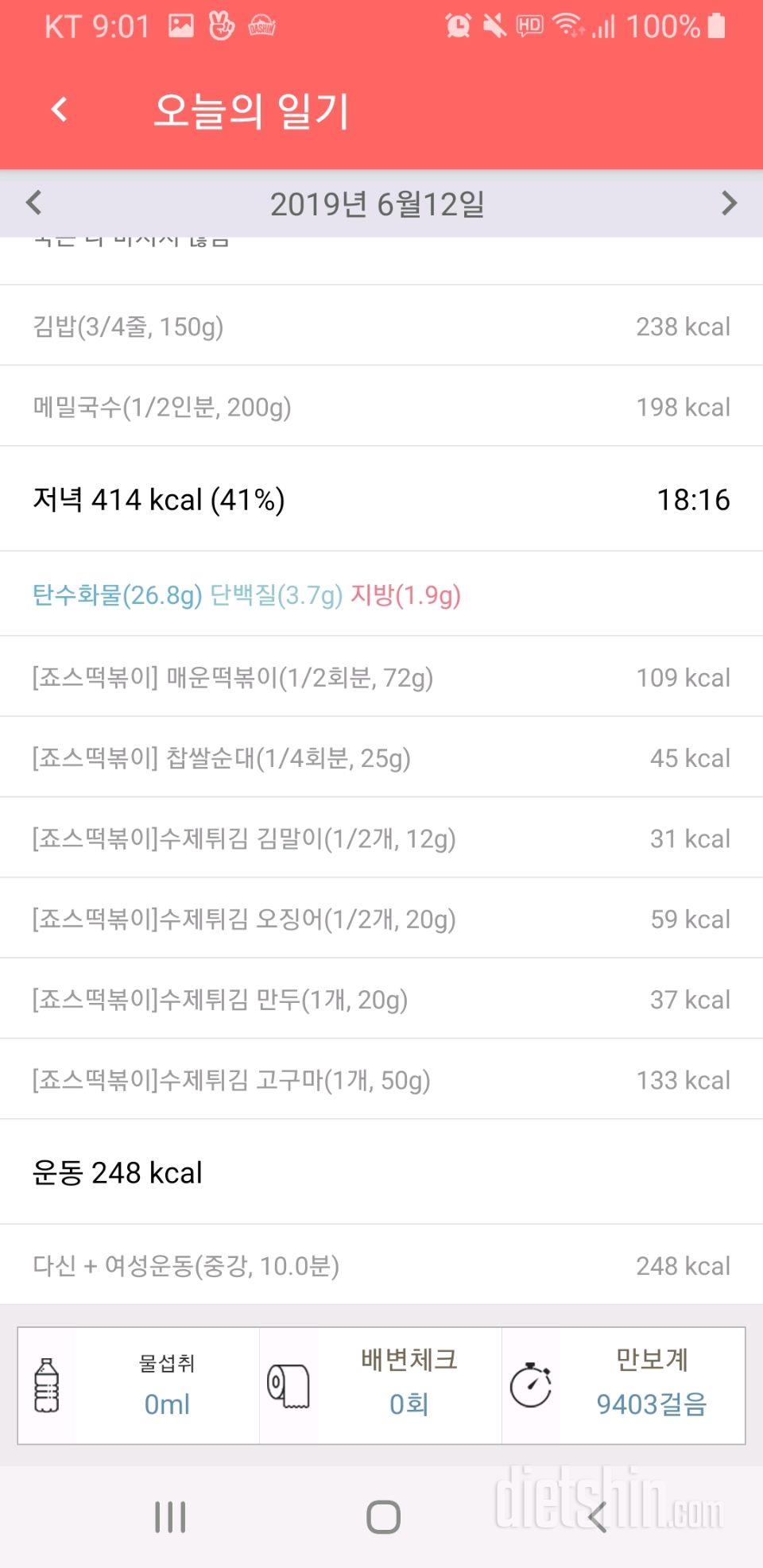Open the 물섭취 water intake tile
763x1568 pixels.
tap(139, 1385)
